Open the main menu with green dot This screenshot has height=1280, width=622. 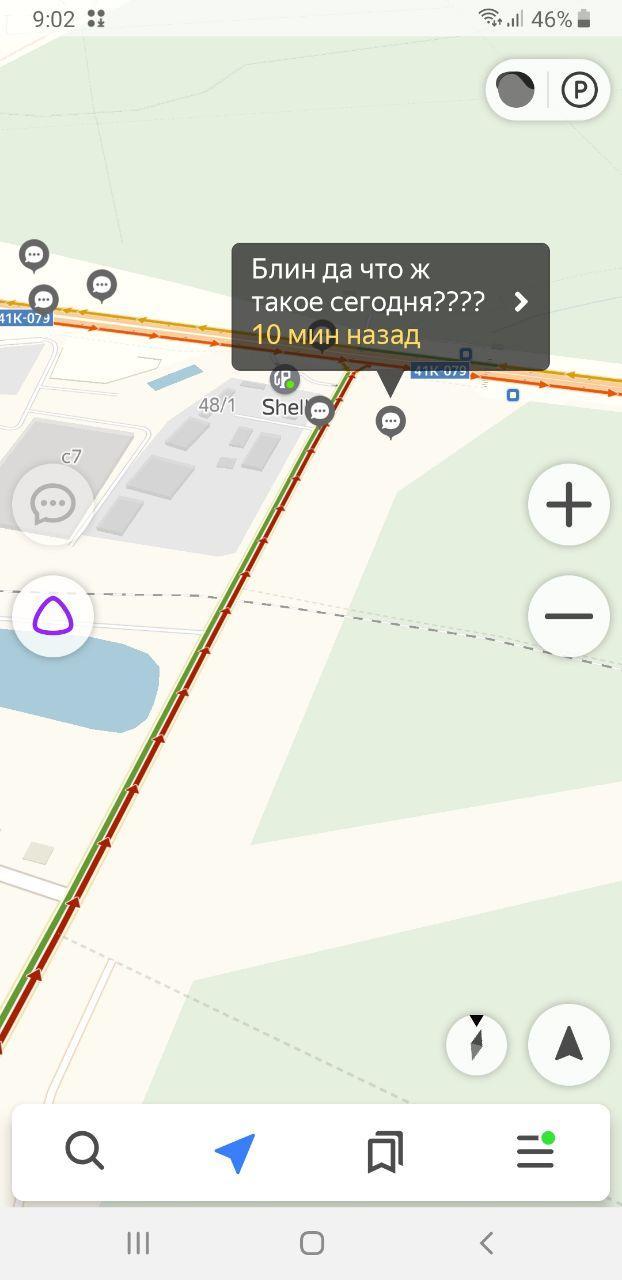click(x=536, y=1152)
